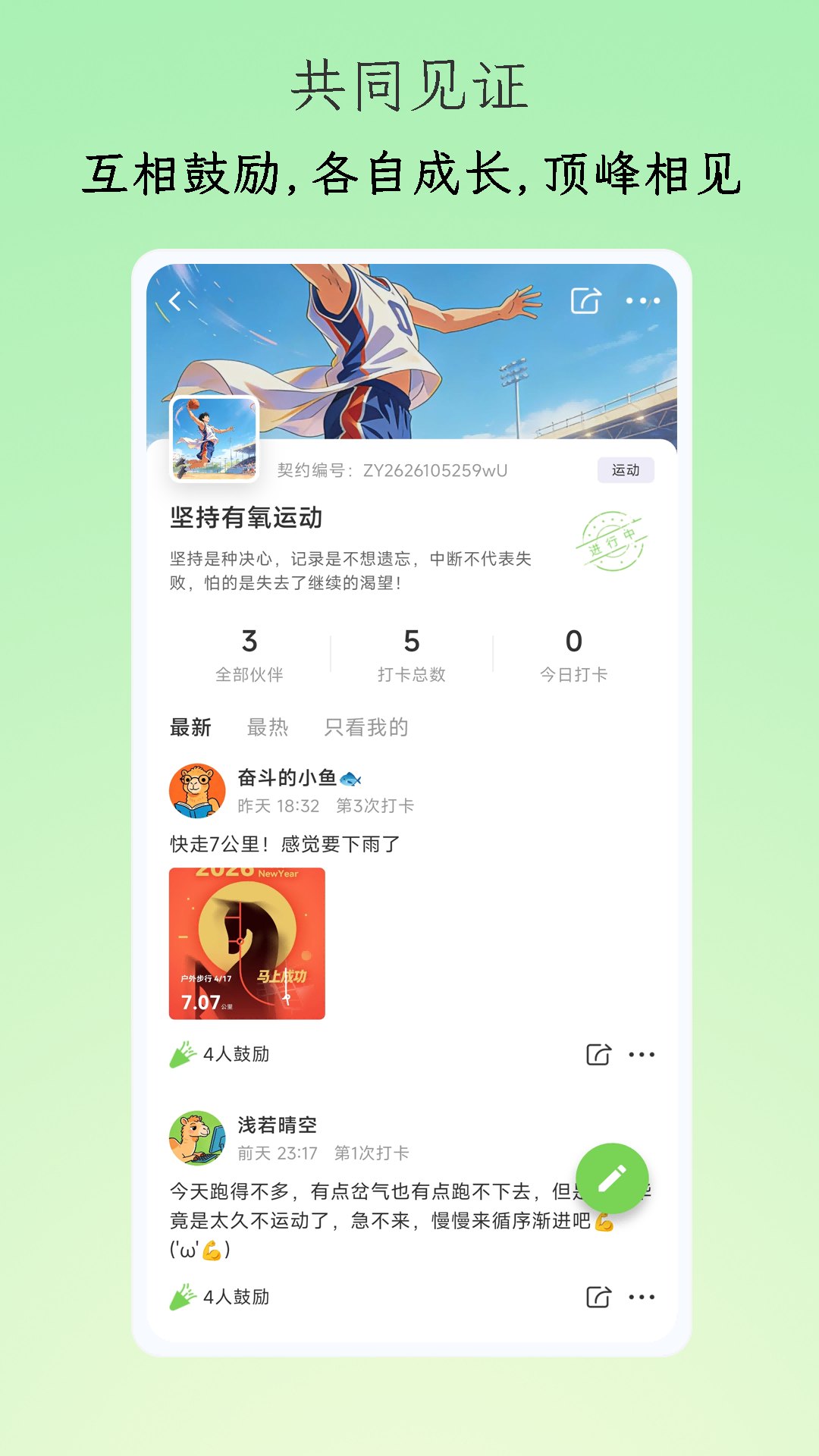The height and width of the screenshot is (1456, 819).
Task: Open the more (...) menu on 奋斗的小鱼's post
Action: pos(642,1053)
